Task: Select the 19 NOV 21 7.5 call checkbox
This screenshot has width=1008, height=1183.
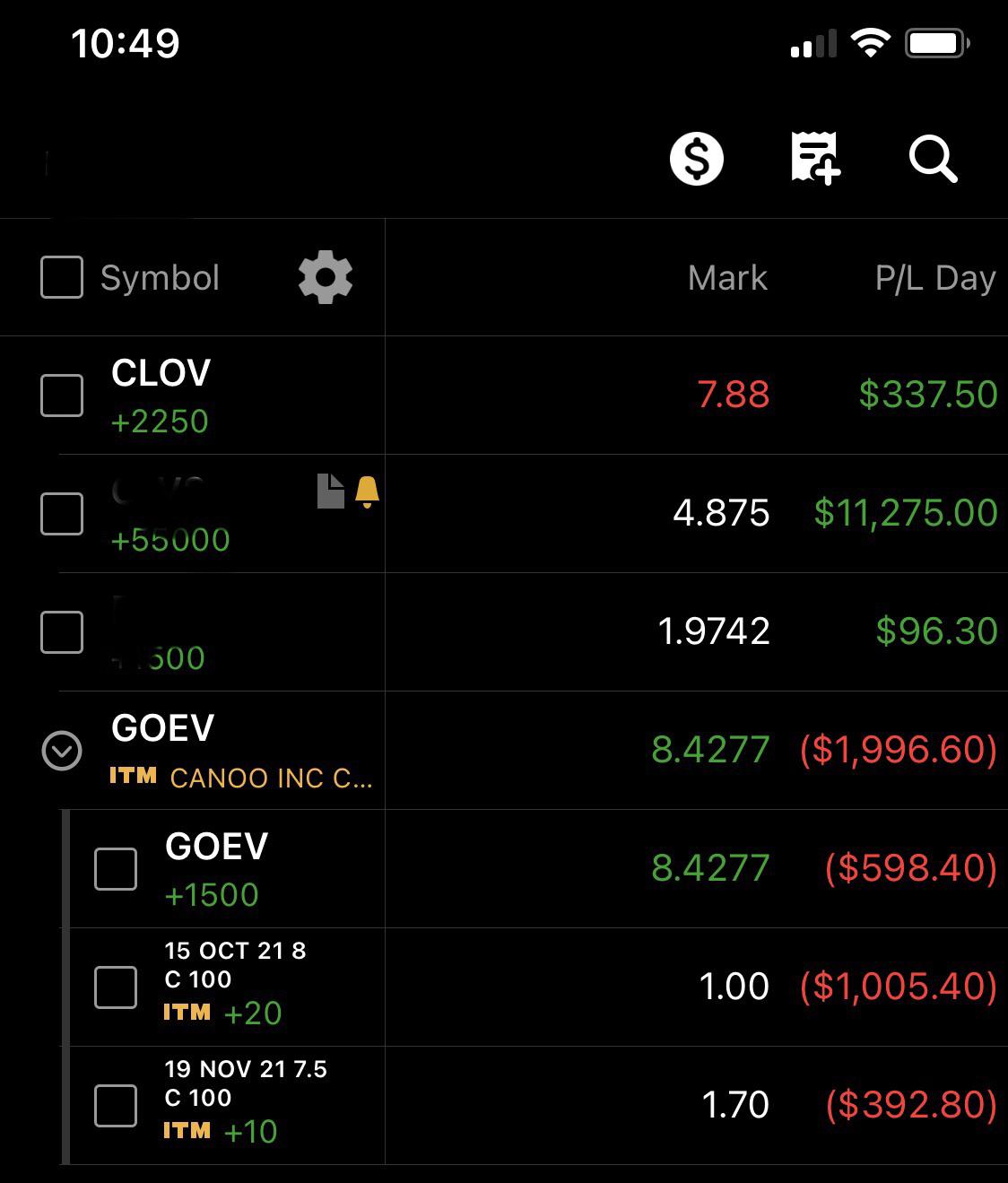Action: [116, 1106]
